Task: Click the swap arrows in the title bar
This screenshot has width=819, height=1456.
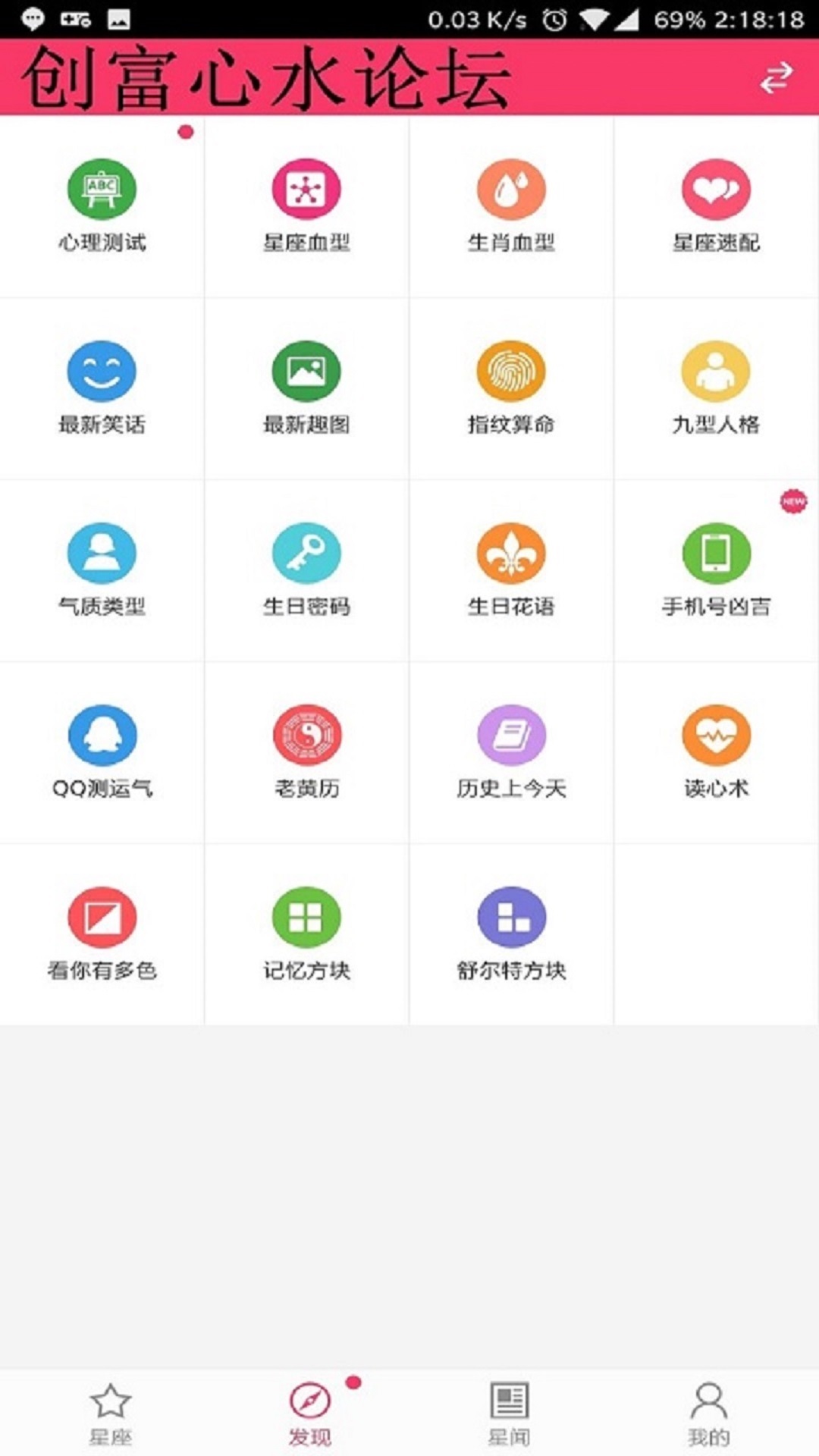Action: [775, 78]
